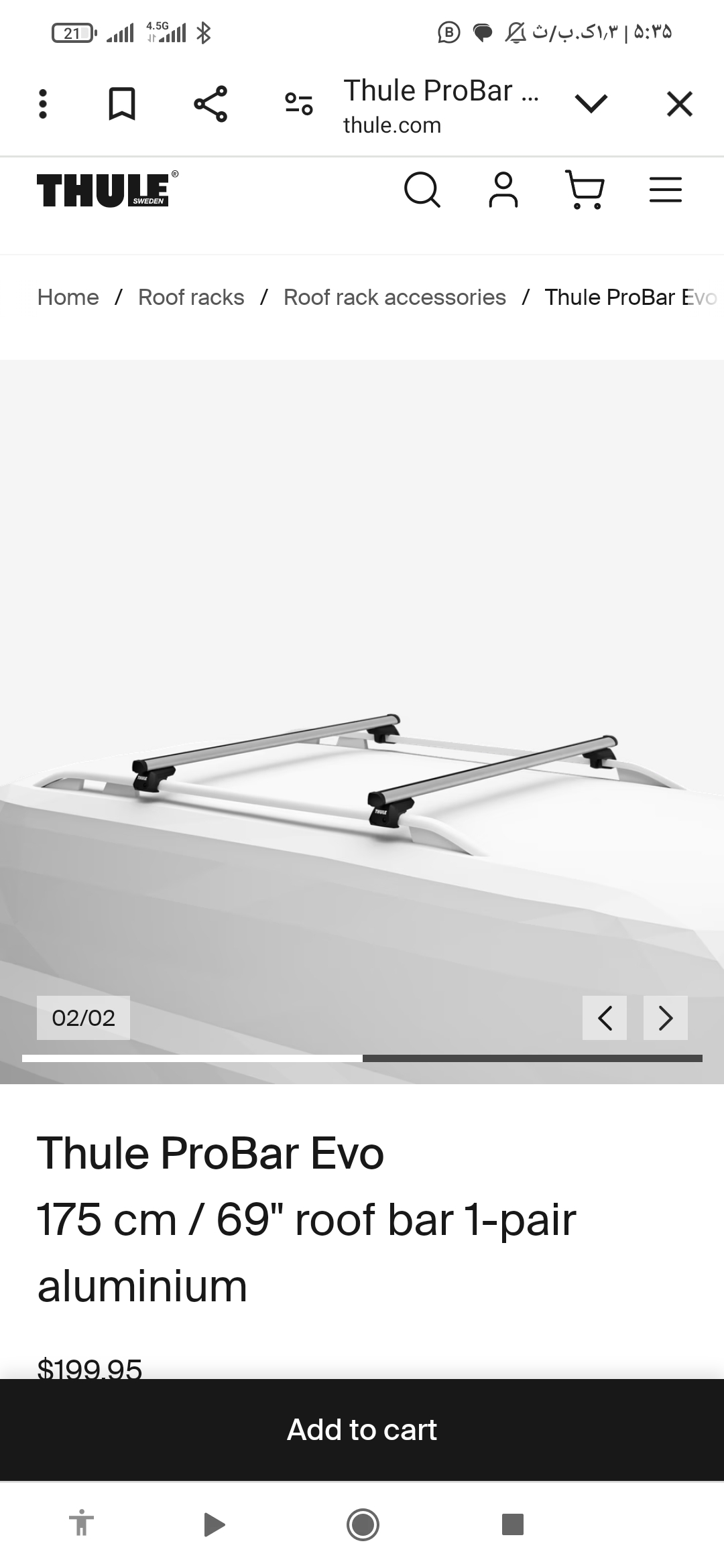The width and height of the screenshot is (724, 1568).
Task: Show the next product image
Action: click(665, 1018)
